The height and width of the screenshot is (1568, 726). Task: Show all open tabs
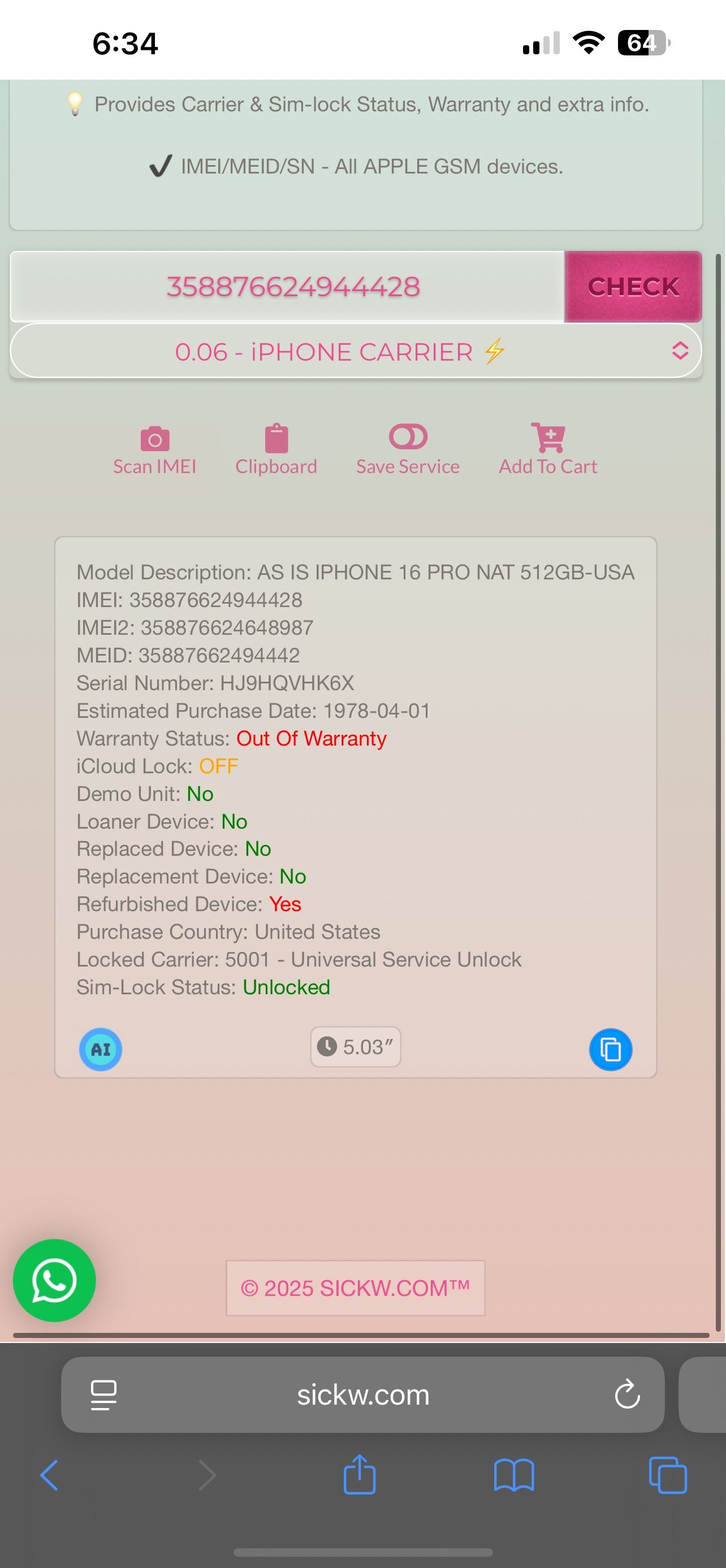tap(668, 1475)
